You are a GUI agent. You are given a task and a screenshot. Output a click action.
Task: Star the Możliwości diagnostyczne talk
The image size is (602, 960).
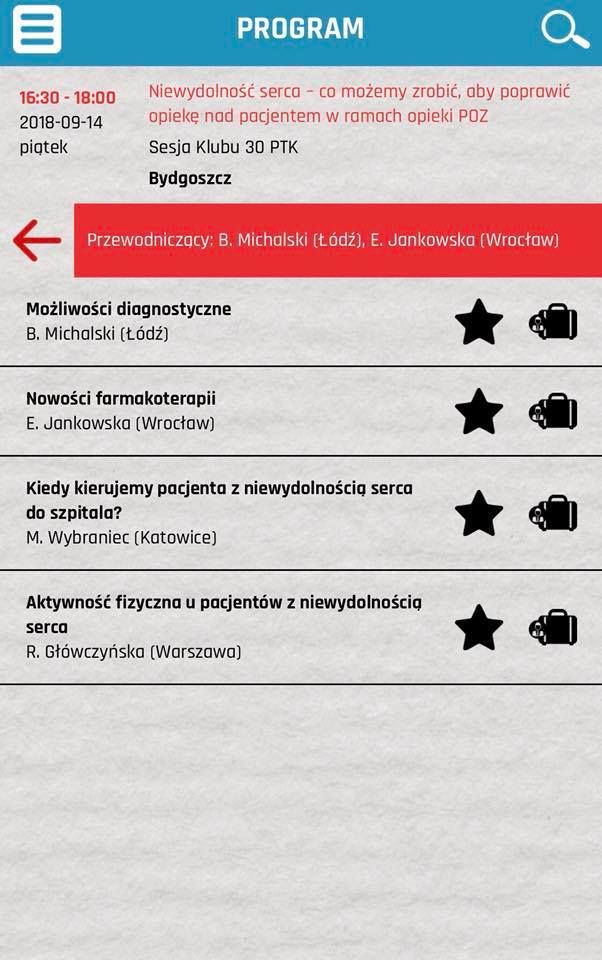[479, 322]
